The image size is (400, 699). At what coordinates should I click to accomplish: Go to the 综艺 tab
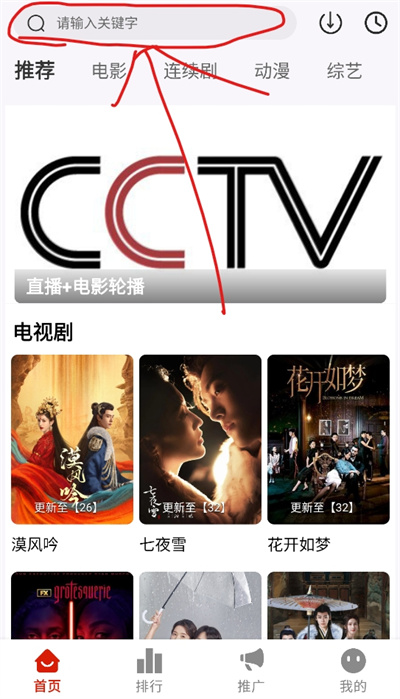(344, 71)
